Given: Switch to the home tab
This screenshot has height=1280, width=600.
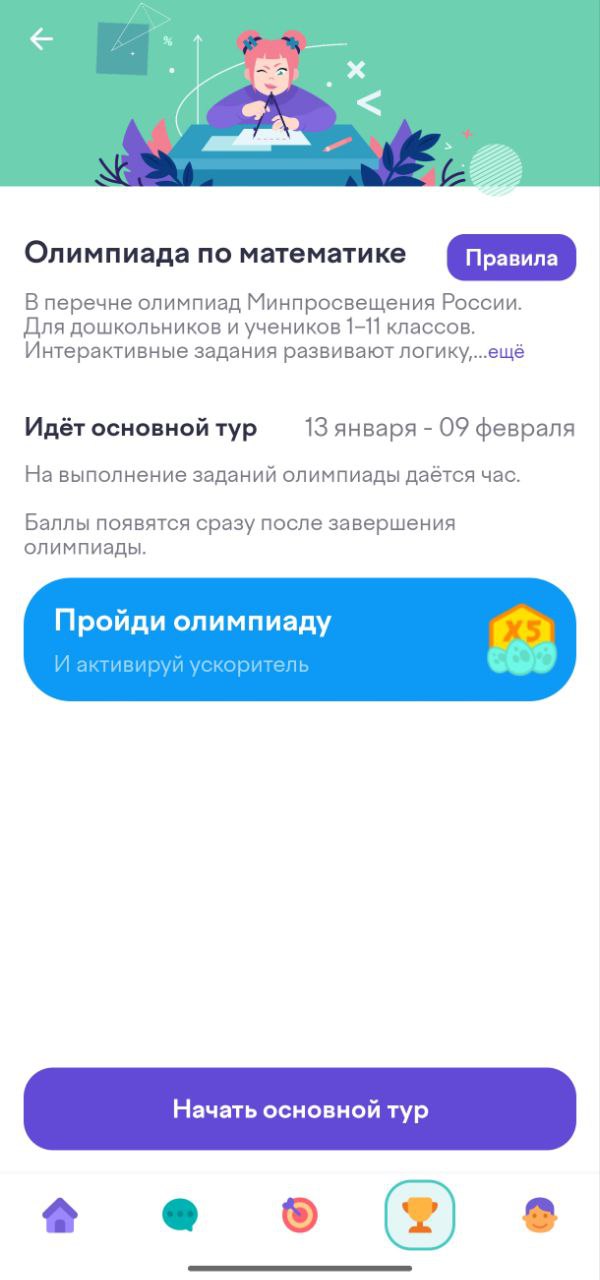Looking at the screenshot, I should [60, 1215].
